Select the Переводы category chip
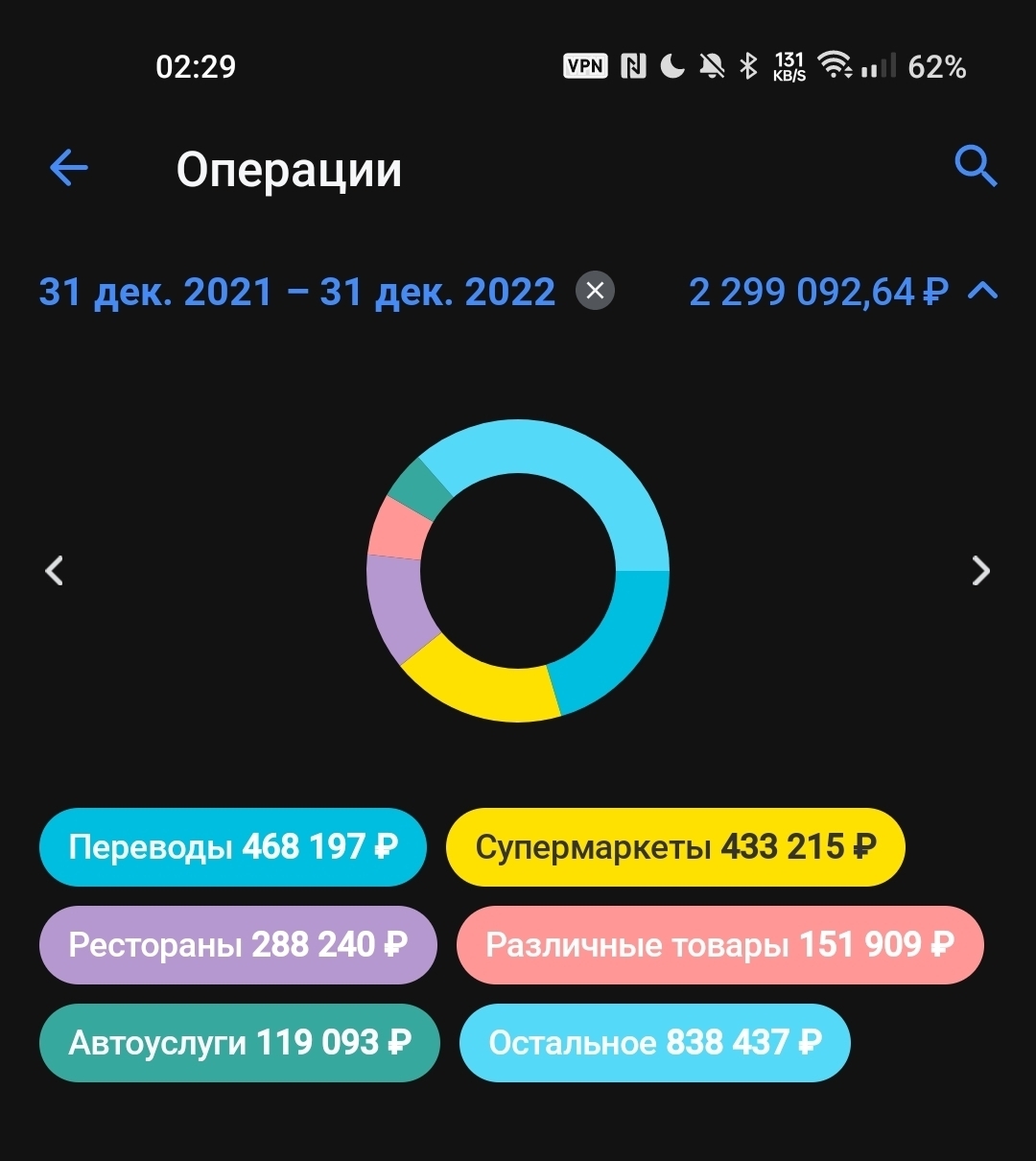This screenshot has width=1036, height=1161. pyautogui.click(x=232, y=847)
